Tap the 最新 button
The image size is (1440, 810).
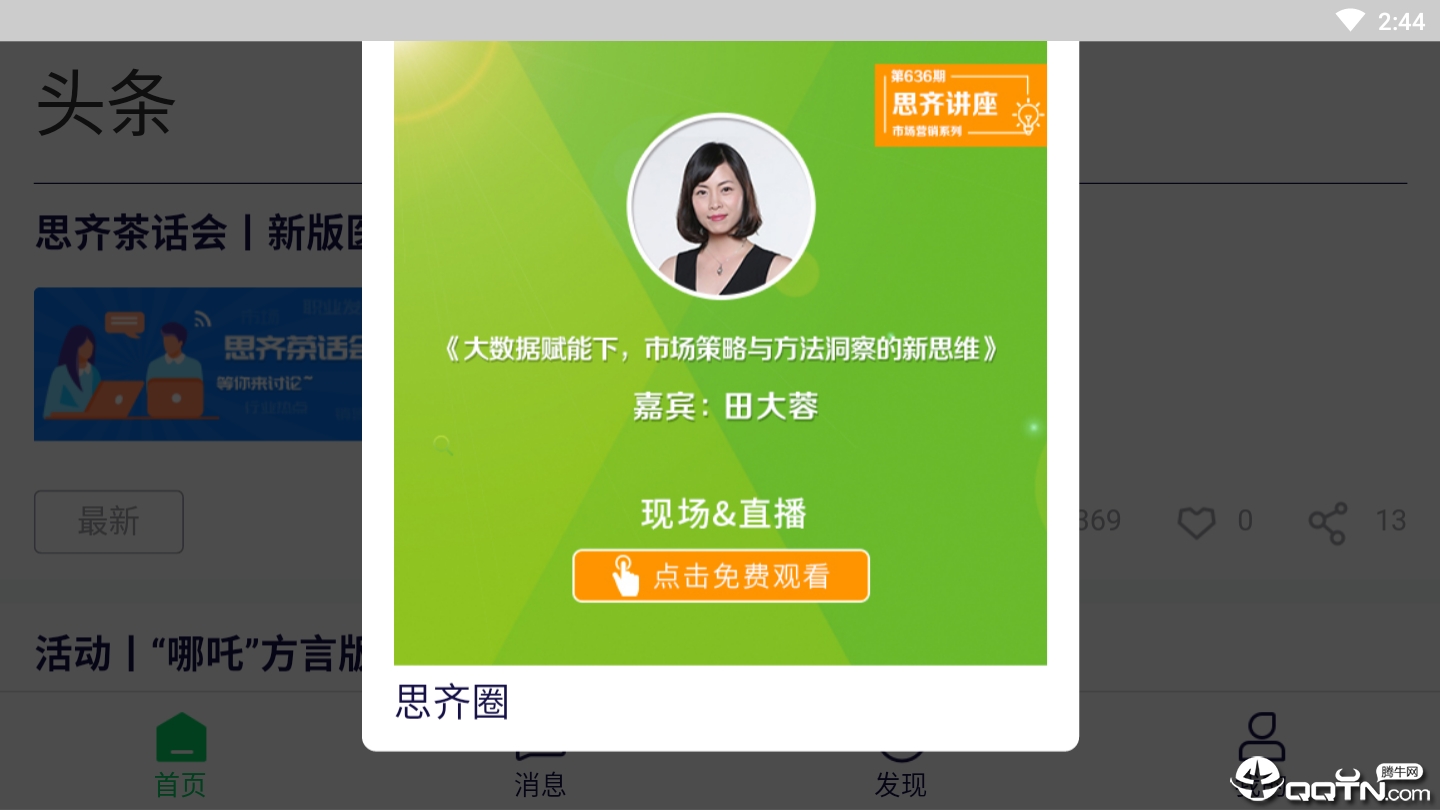[109, 521]
